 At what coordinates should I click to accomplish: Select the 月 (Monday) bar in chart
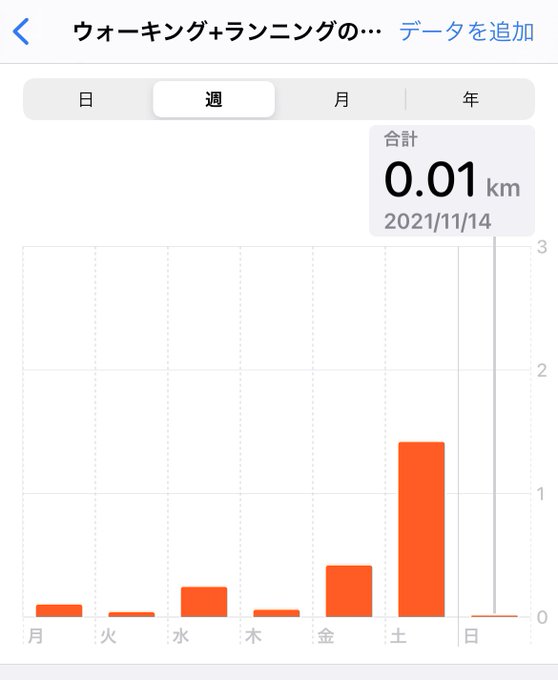pos(59,610)
